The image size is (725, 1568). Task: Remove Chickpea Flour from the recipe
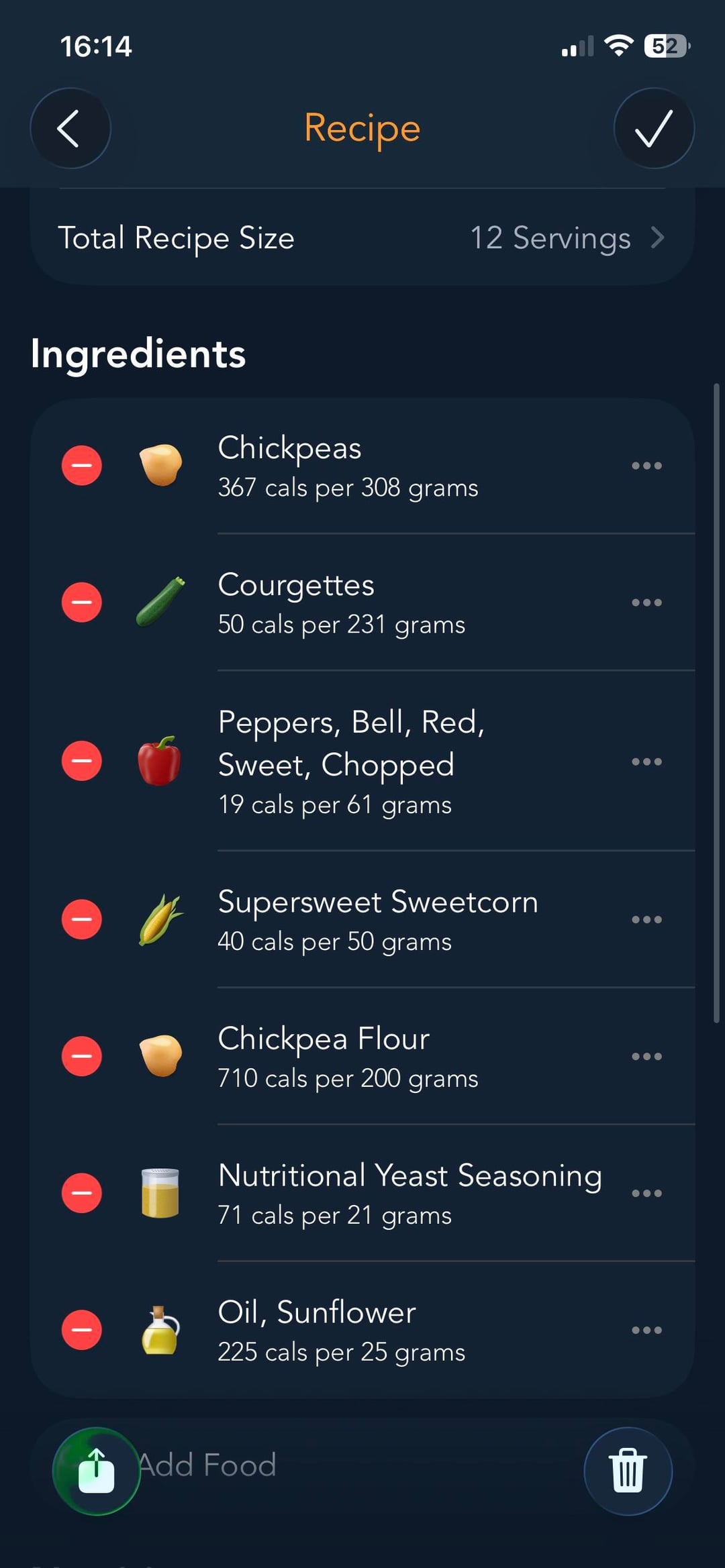point(82,1056)
